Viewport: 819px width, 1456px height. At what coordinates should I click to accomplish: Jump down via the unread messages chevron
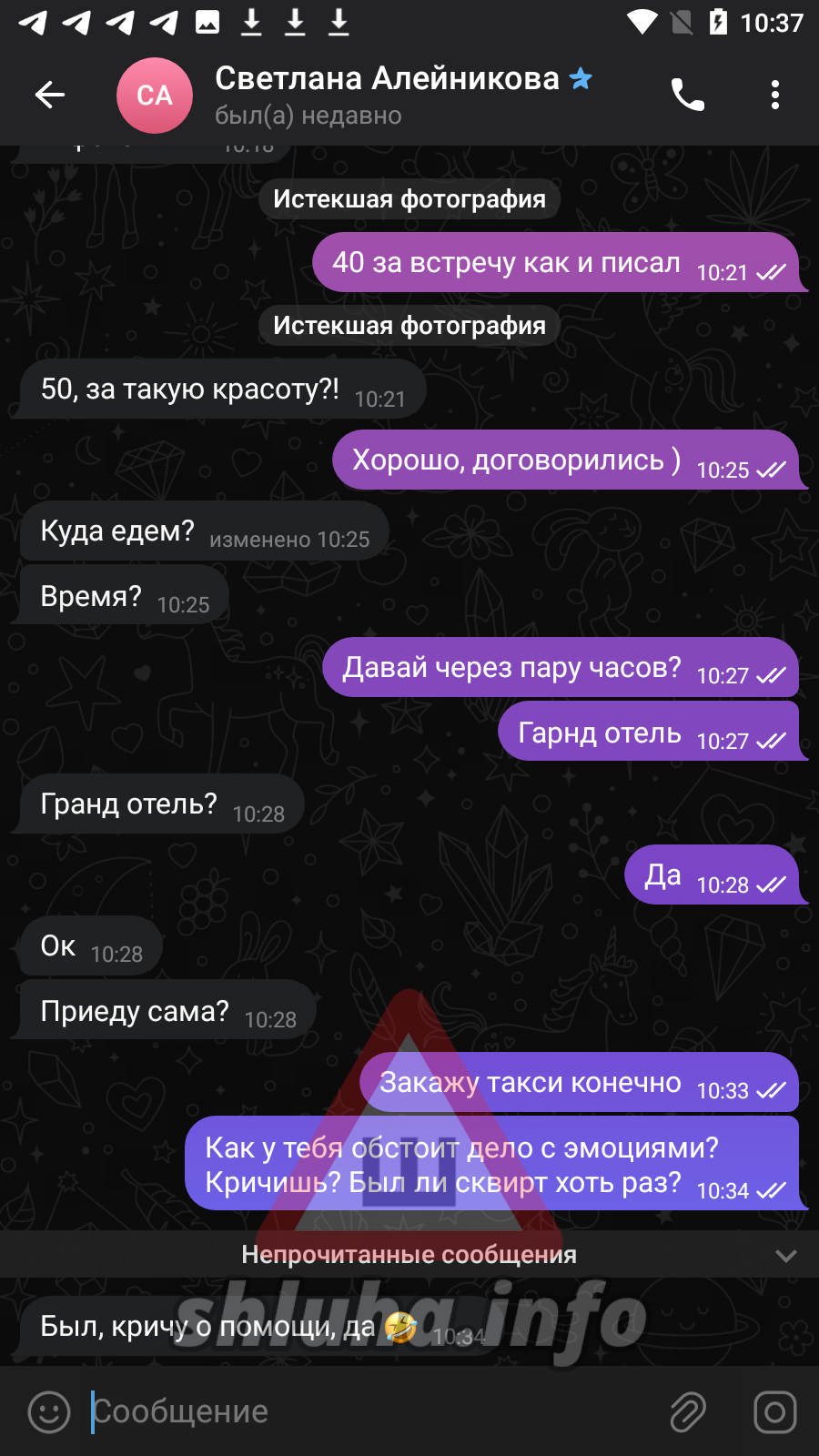(786, 1256)
